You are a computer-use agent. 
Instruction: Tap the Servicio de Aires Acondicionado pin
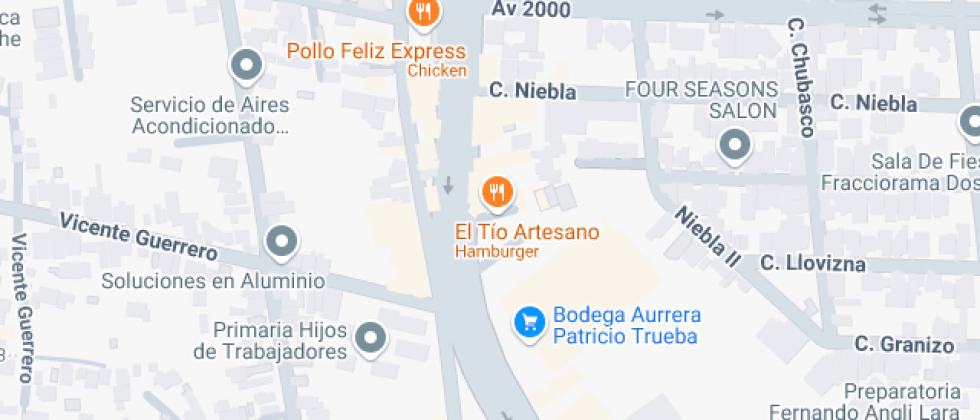point(246,67)
